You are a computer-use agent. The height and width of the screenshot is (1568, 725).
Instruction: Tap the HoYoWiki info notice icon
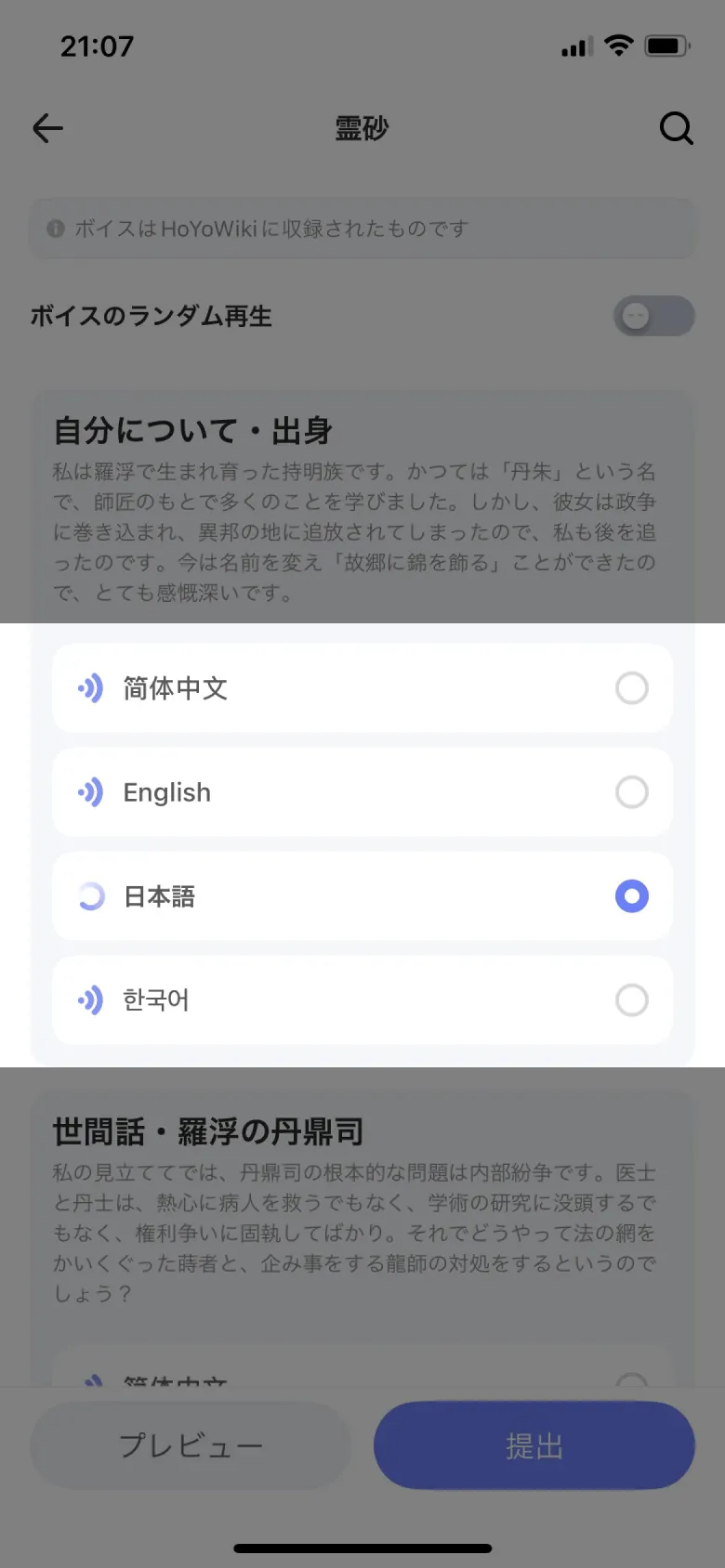coord(58,229)
